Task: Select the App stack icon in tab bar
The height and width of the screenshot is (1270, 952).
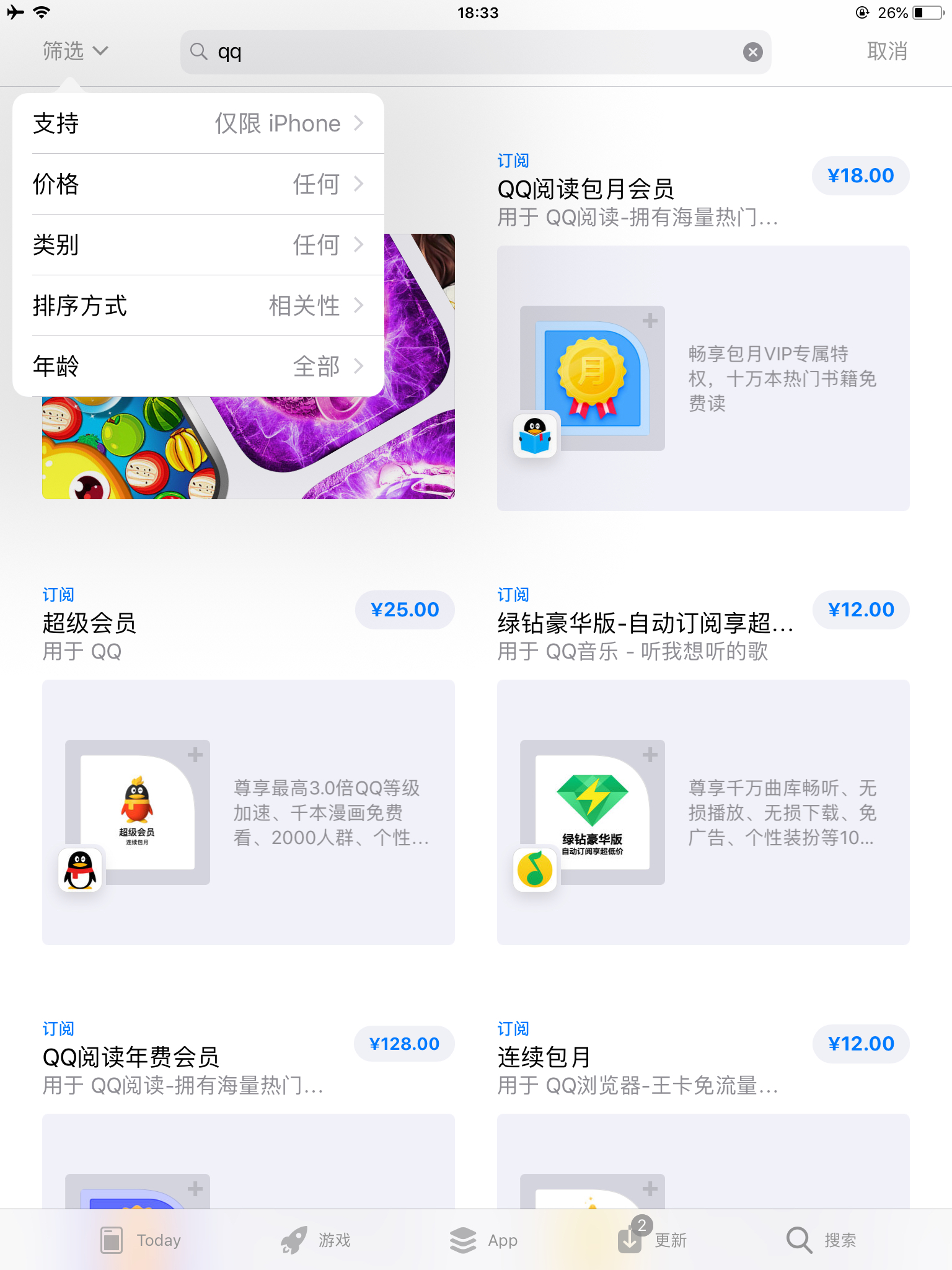Action: tap(462, 1240)
